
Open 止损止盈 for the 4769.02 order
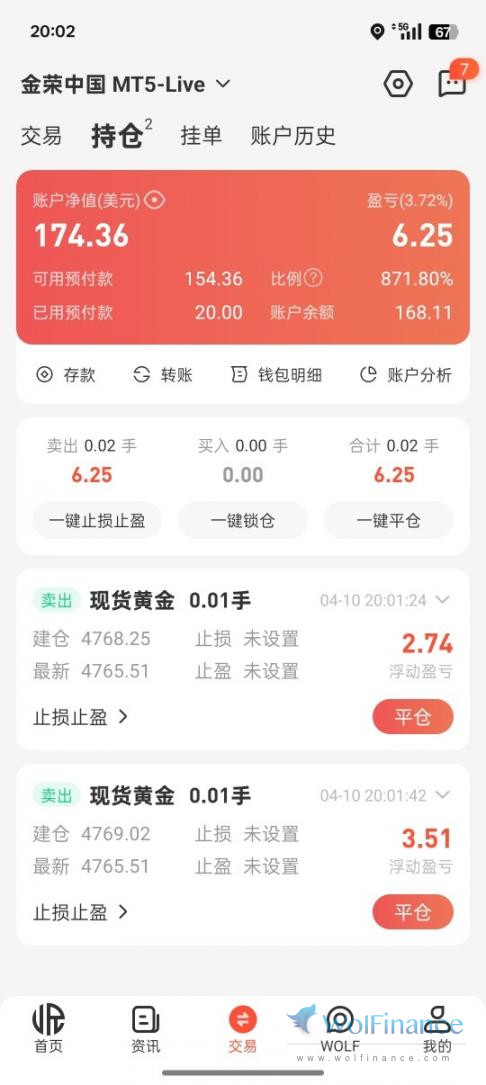(x=81, y=912)
